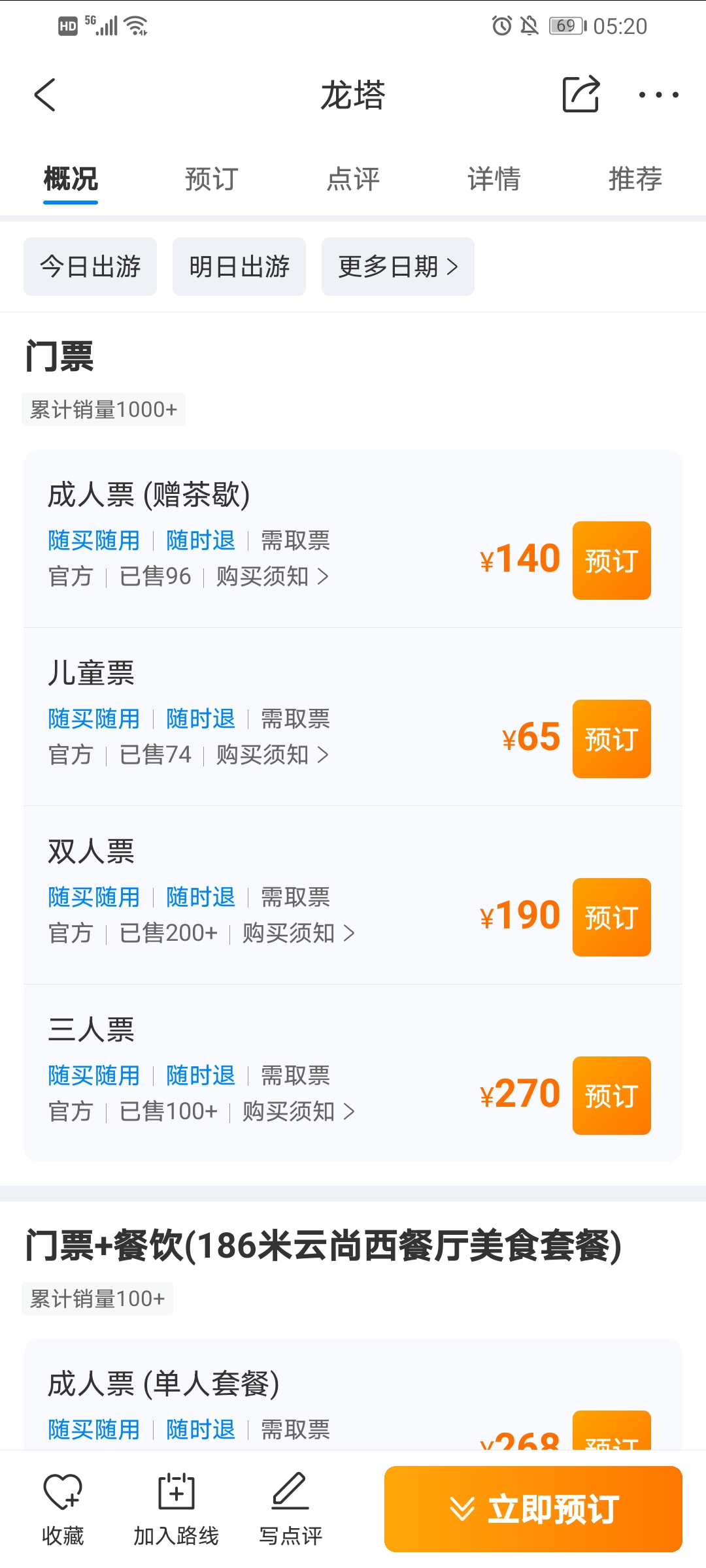Open the three-dot overflow menu
Image resolution: width=706 pixels, height=1568 pixels.
click(658, 95)
